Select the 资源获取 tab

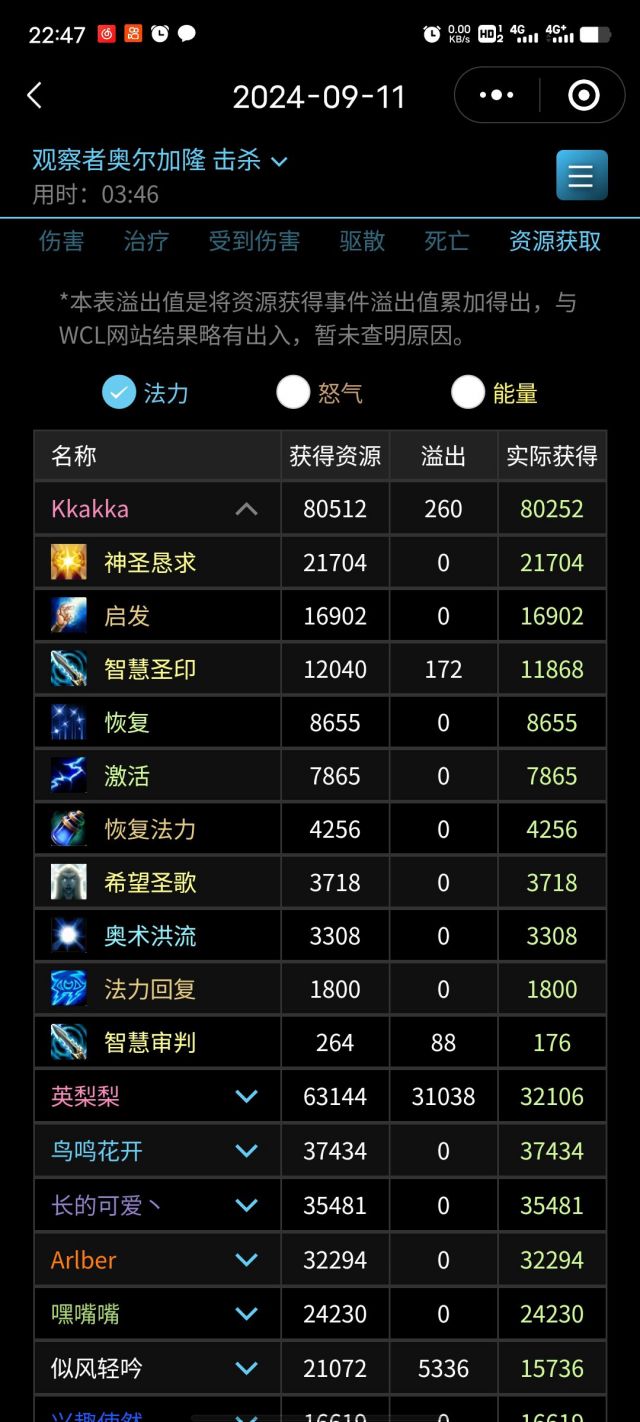[x=555, y=241]
